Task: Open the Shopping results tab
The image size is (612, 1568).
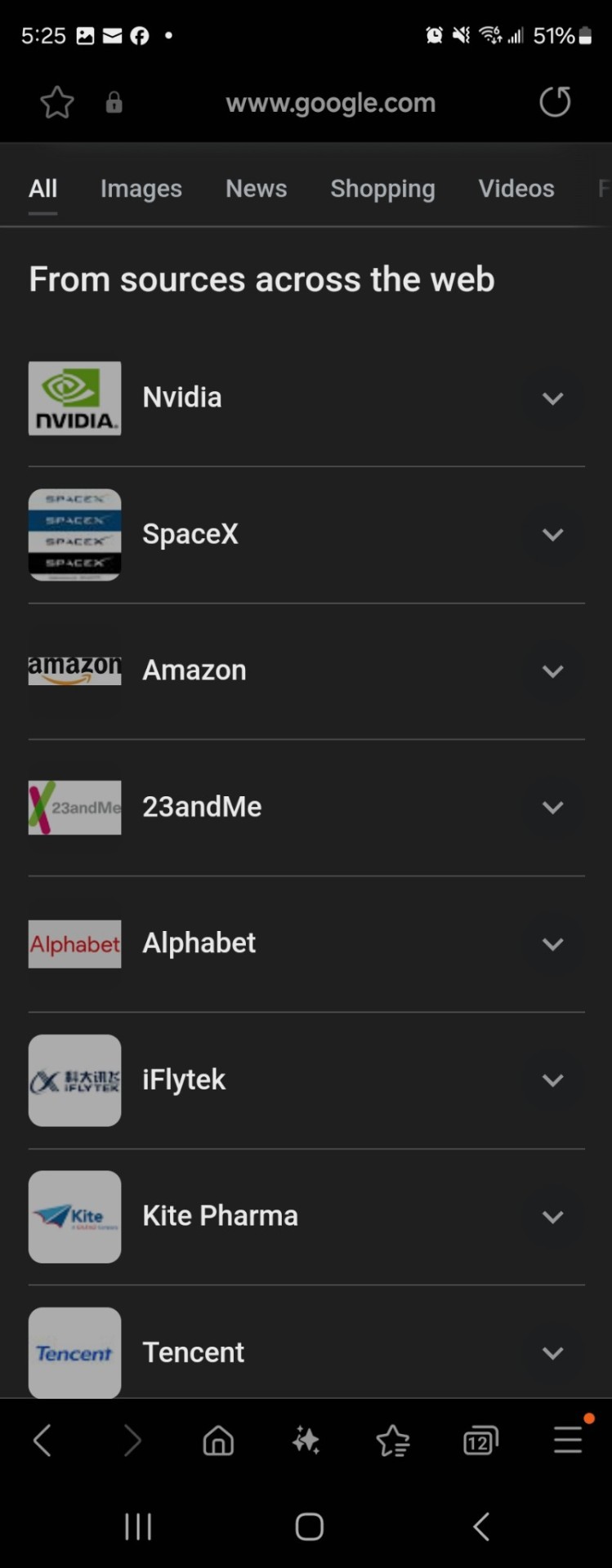Action: pos(382,189)
